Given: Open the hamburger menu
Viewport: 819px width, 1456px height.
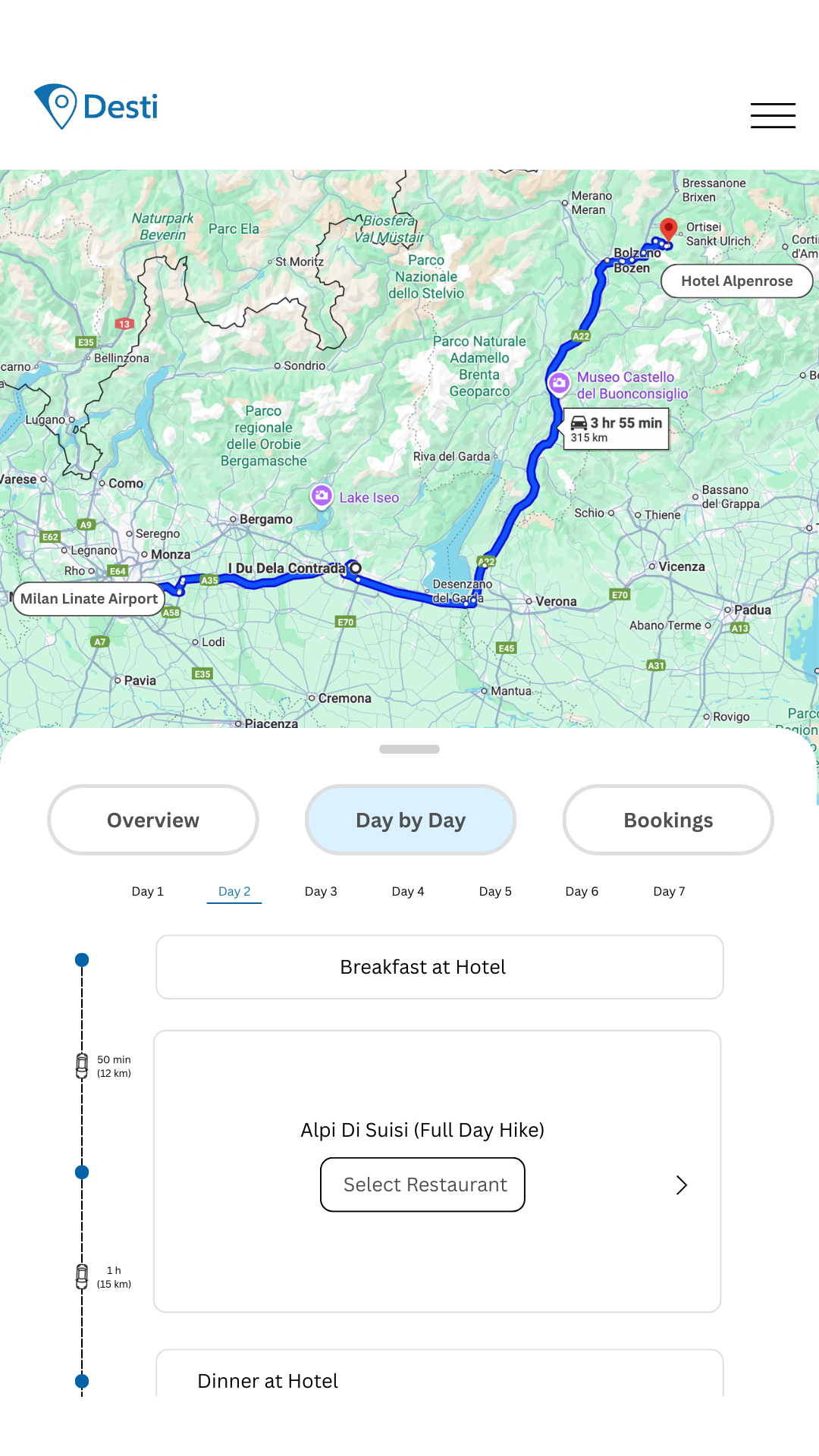Looking at the screenshot, I should (x=773, y=115).
